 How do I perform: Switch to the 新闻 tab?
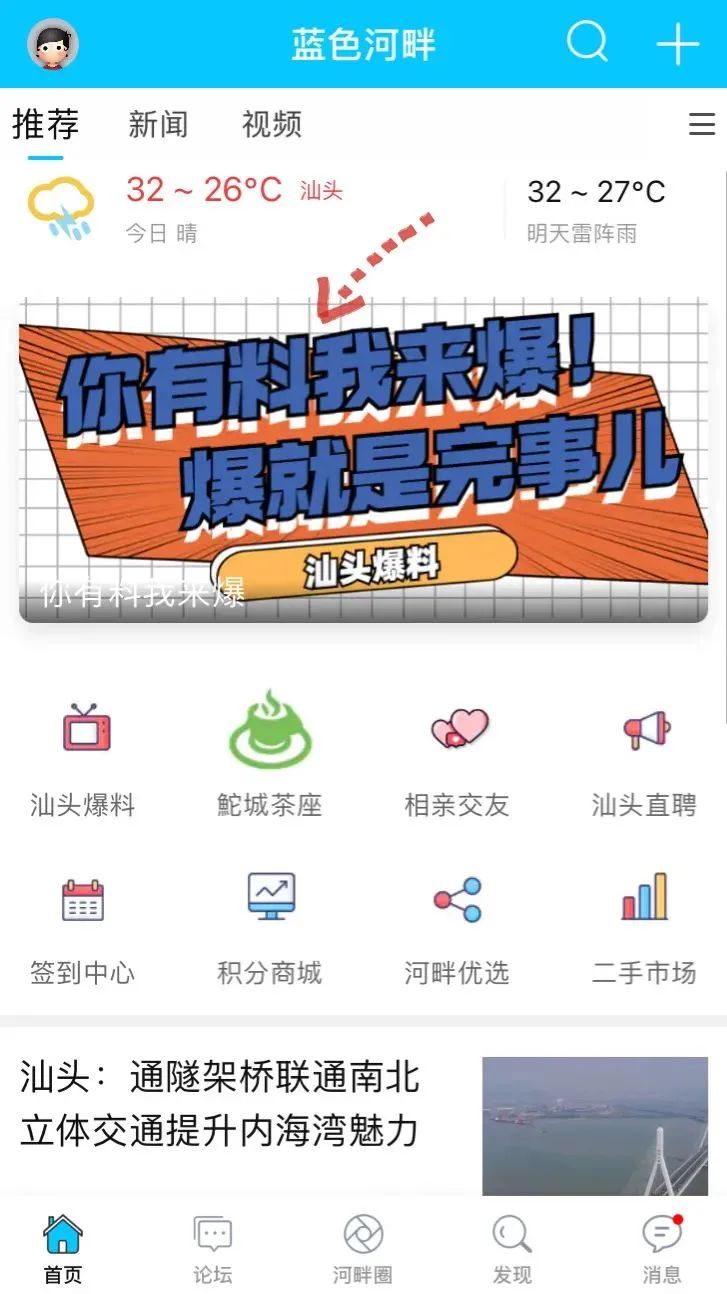[158, 124]
